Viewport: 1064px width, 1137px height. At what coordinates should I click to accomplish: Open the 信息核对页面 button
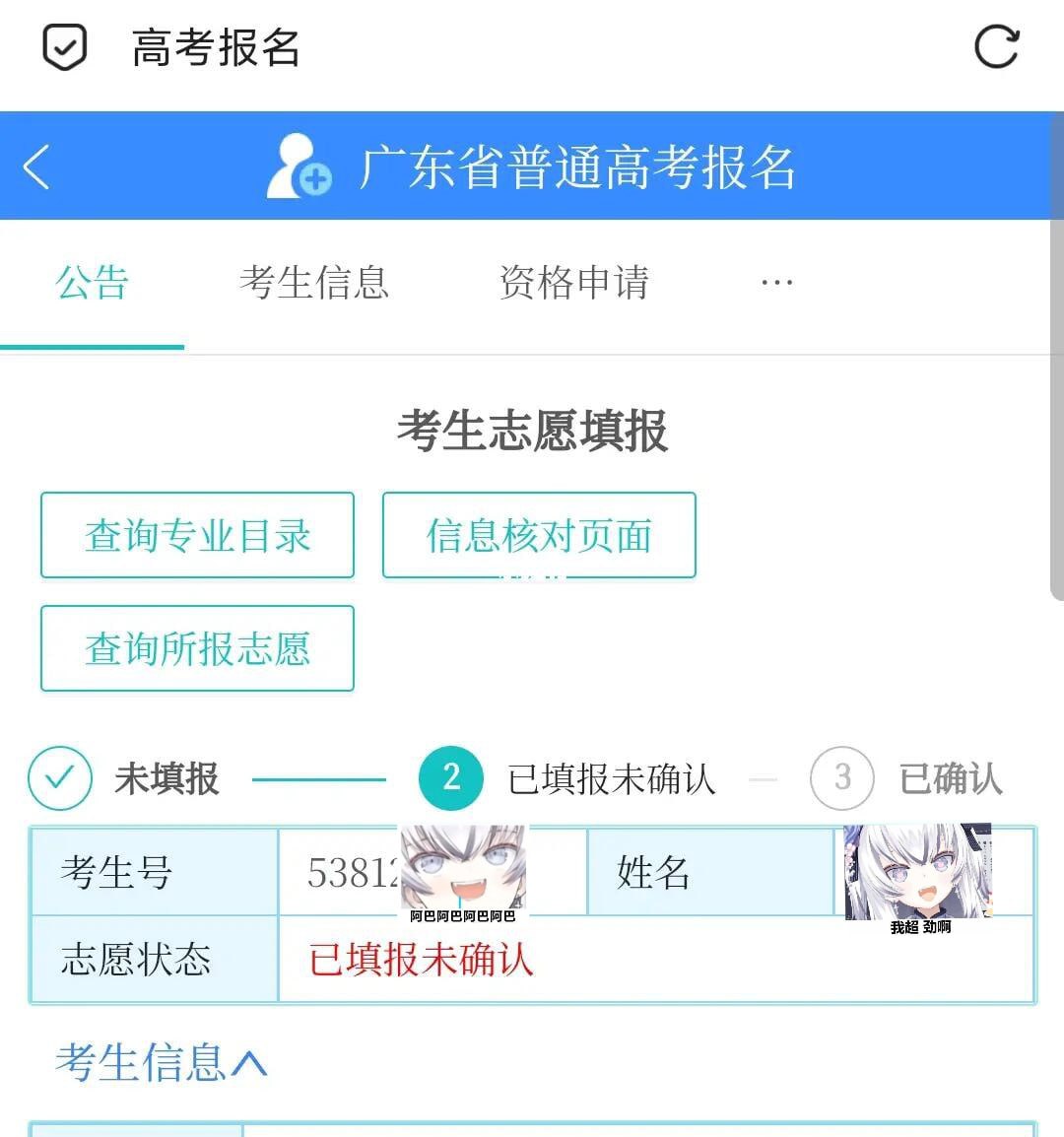pos(538,535)
